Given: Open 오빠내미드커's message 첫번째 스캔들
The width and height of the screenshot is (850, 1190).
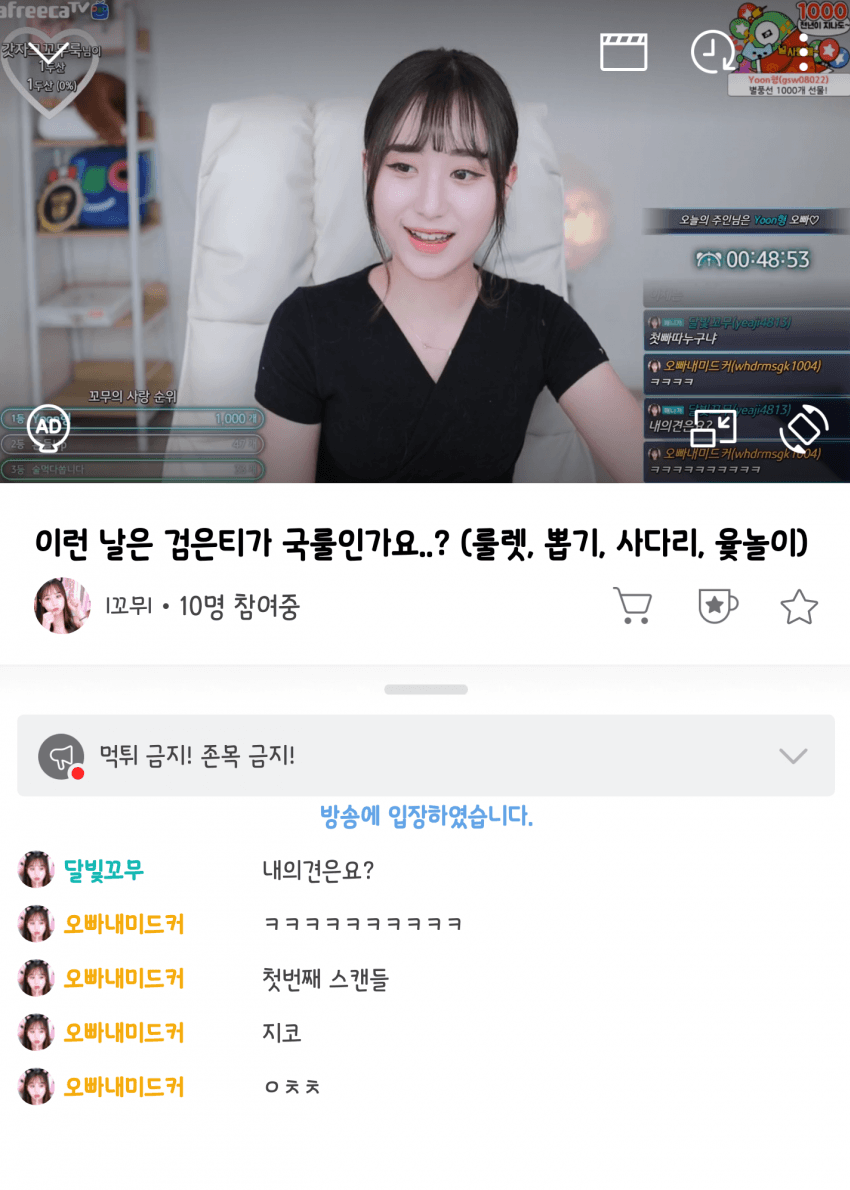Looking at the screenshot, I should [x=325, y=979].
